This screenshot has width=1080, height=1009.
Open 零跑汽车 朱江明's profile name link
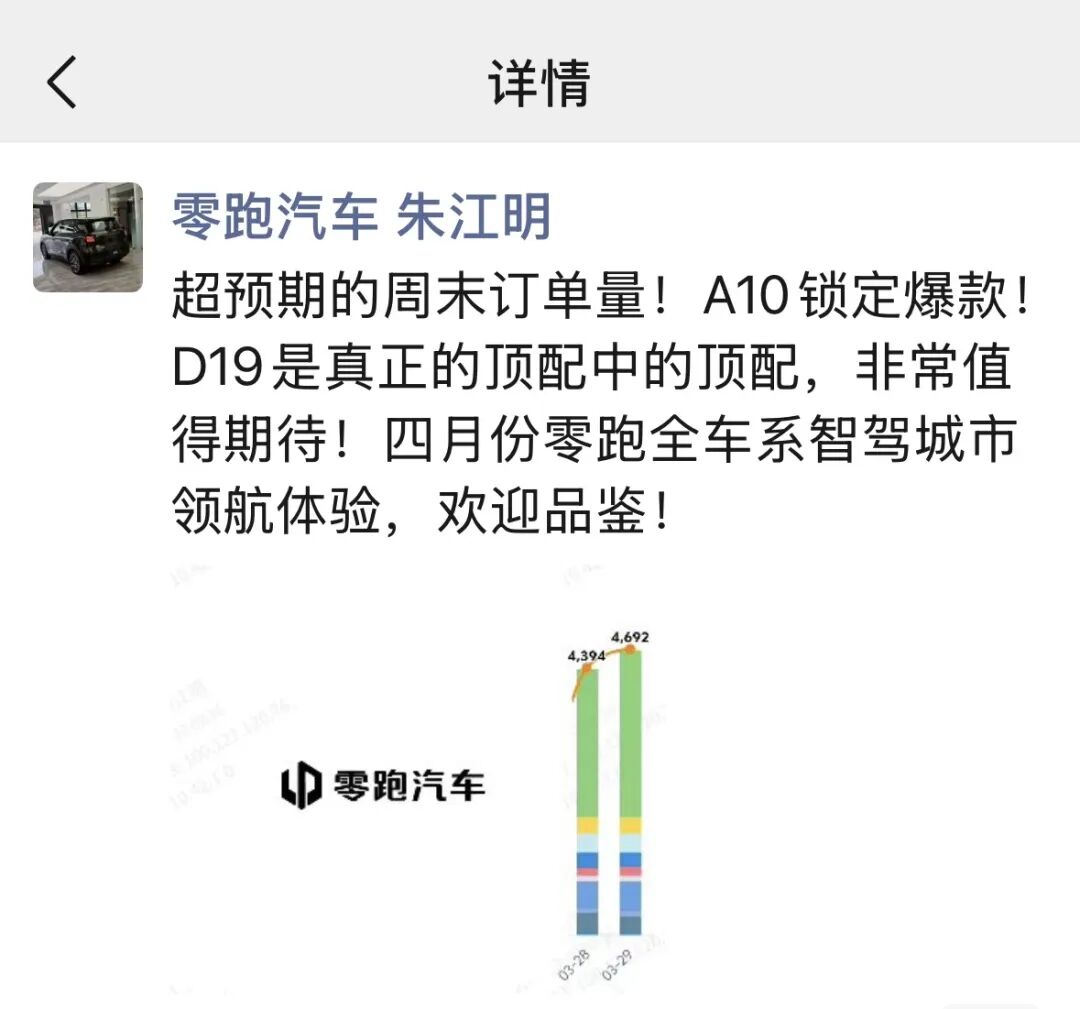(361, 215)
